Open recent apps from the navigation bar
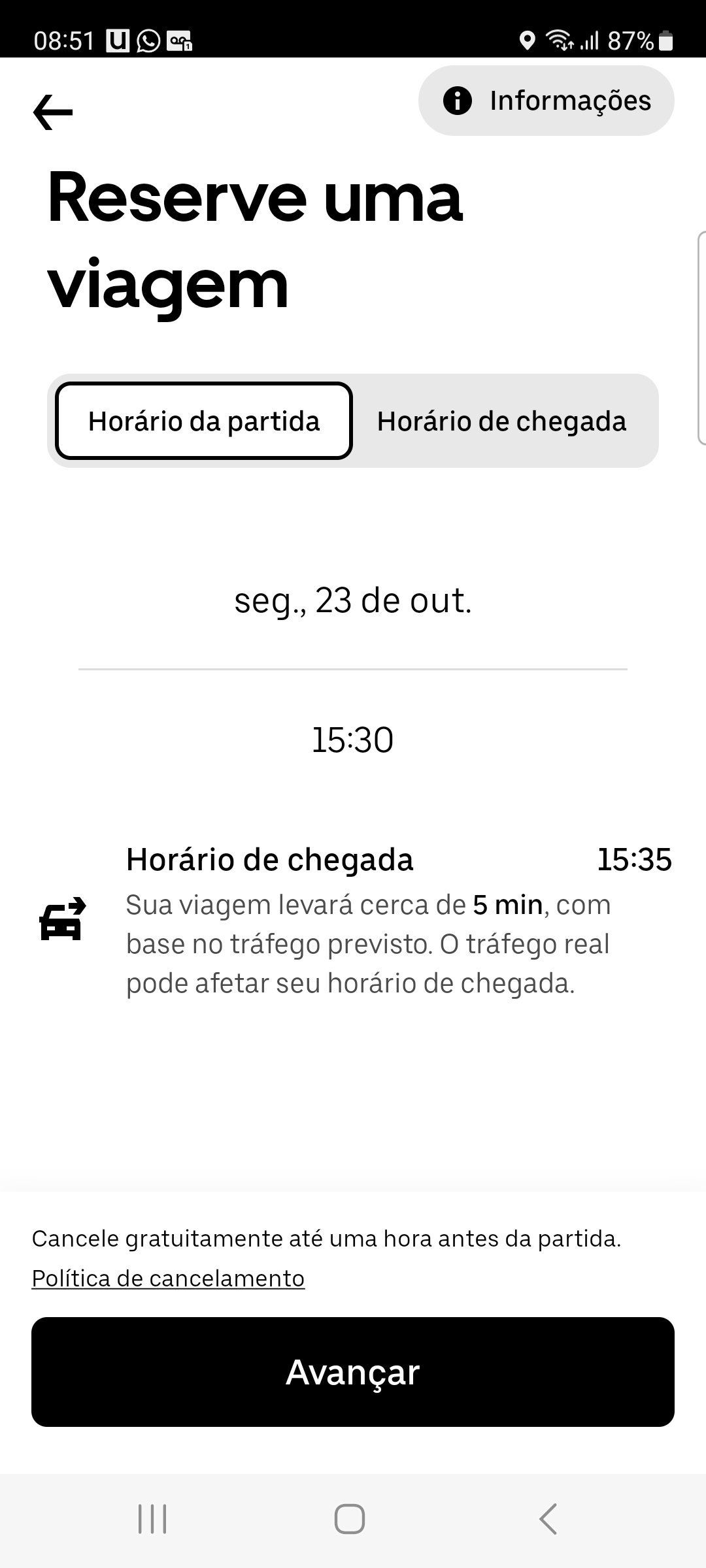Image resolution: width=706 pixels, height=1568 pixels. coord(152,1518)
